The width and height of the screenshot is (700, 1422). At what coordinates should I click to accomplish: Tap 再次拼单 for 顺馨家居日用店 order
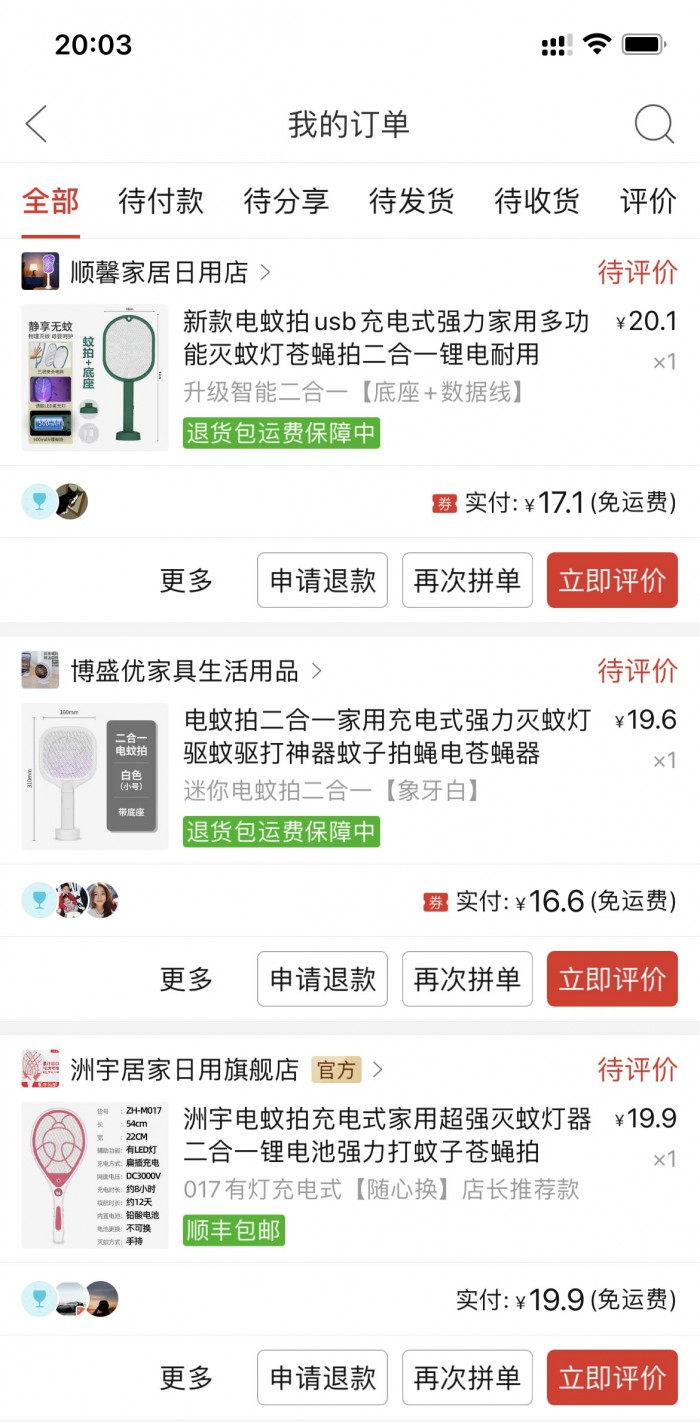[467, 580]
